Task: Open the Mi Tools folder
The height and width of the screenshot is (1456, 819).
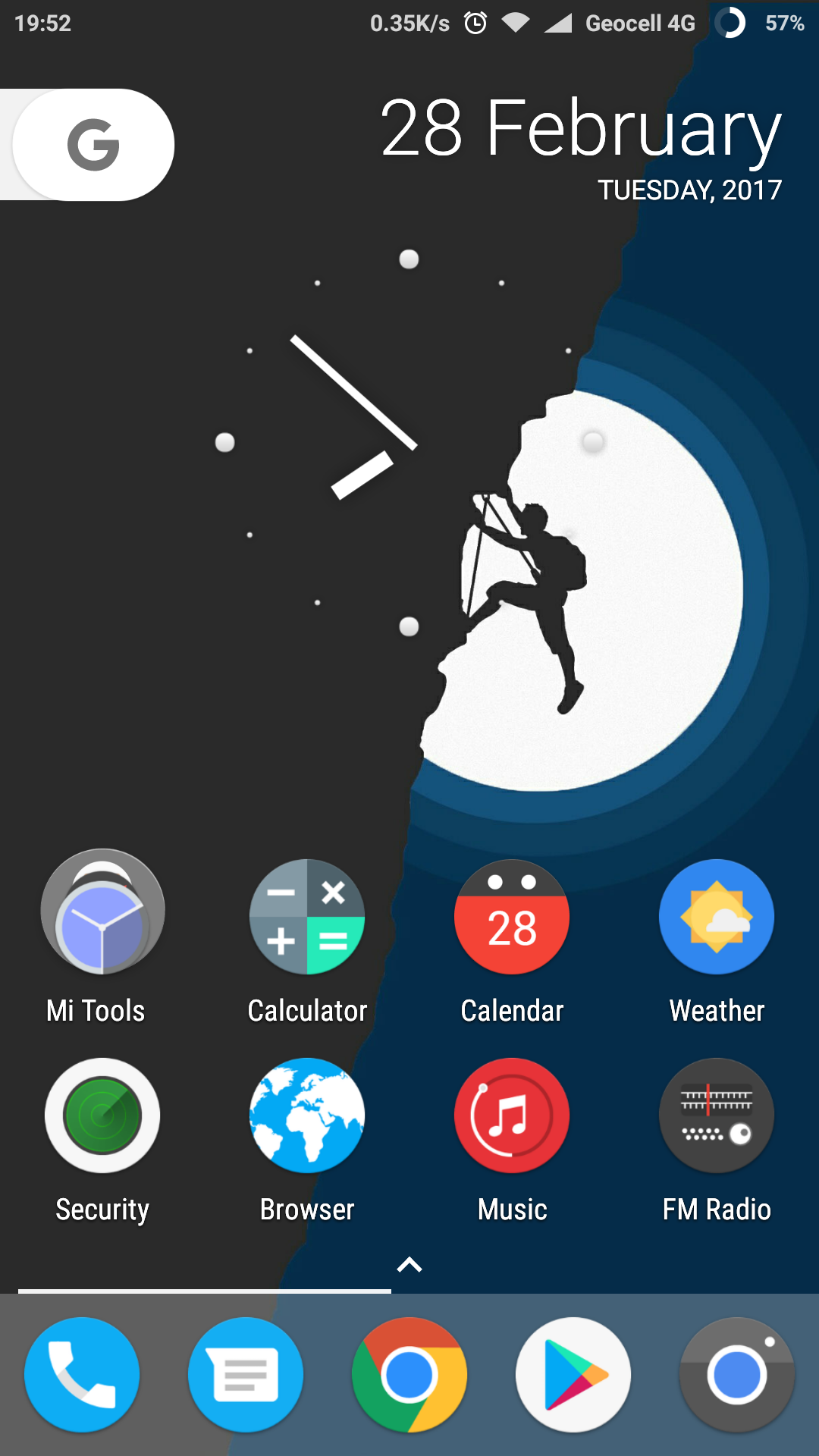Action: click(x=102, y=912)
